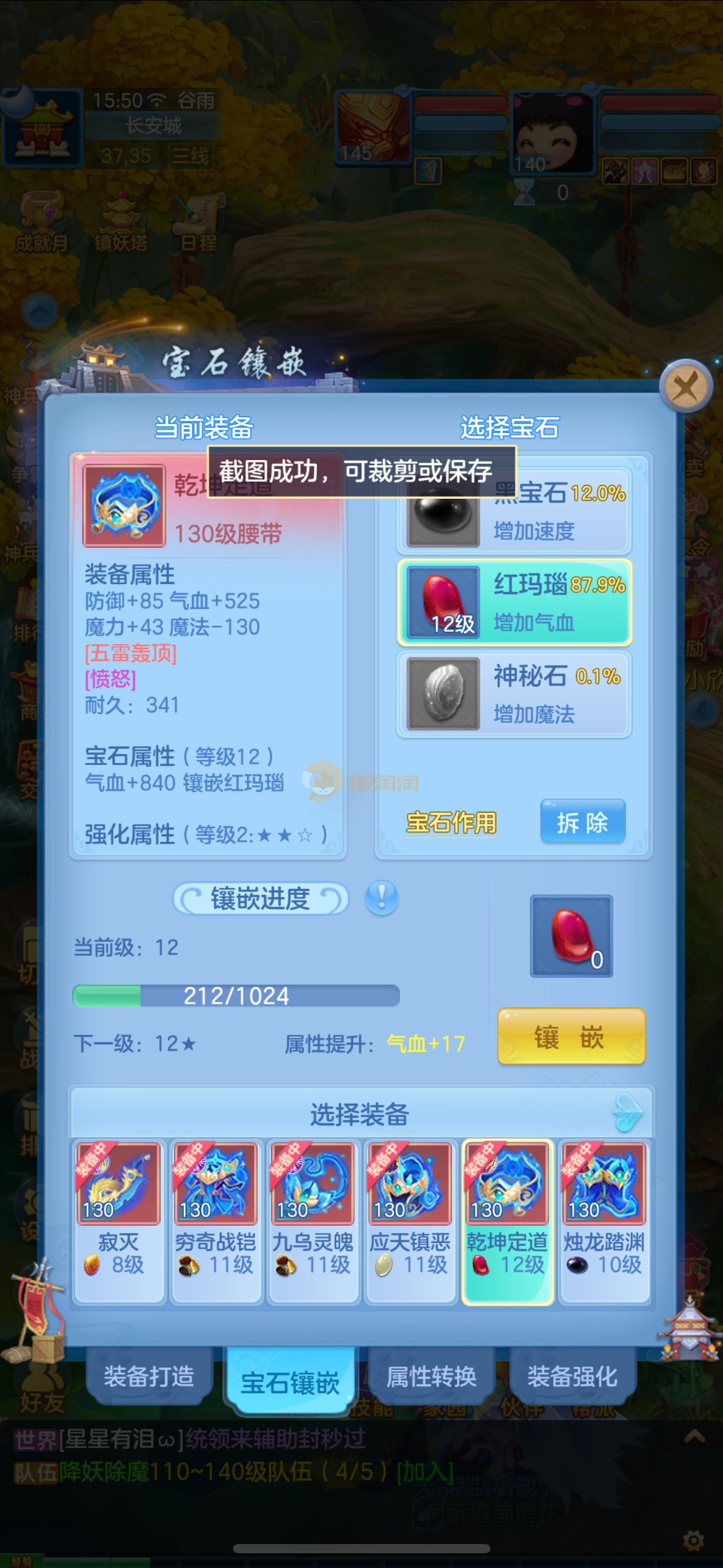This screenshot has width=723, height=1568.
Task: Close the 宝石镶嵌 dialog
Action: 686,386
